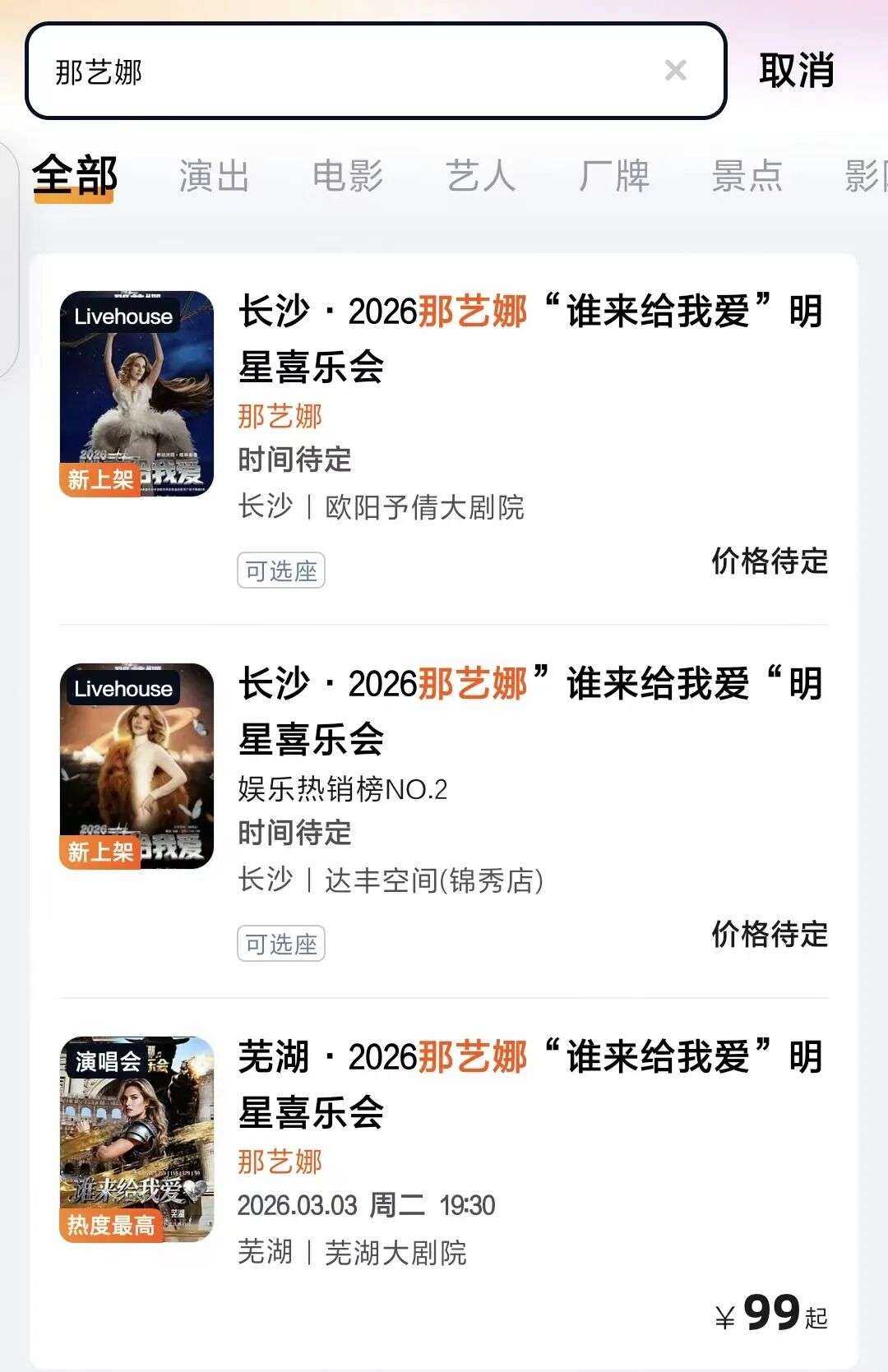Screen dimensions: 888x1372
Task: Open the 厂牌 category tab
Action: pyautogui.click(x=613, y=175)
